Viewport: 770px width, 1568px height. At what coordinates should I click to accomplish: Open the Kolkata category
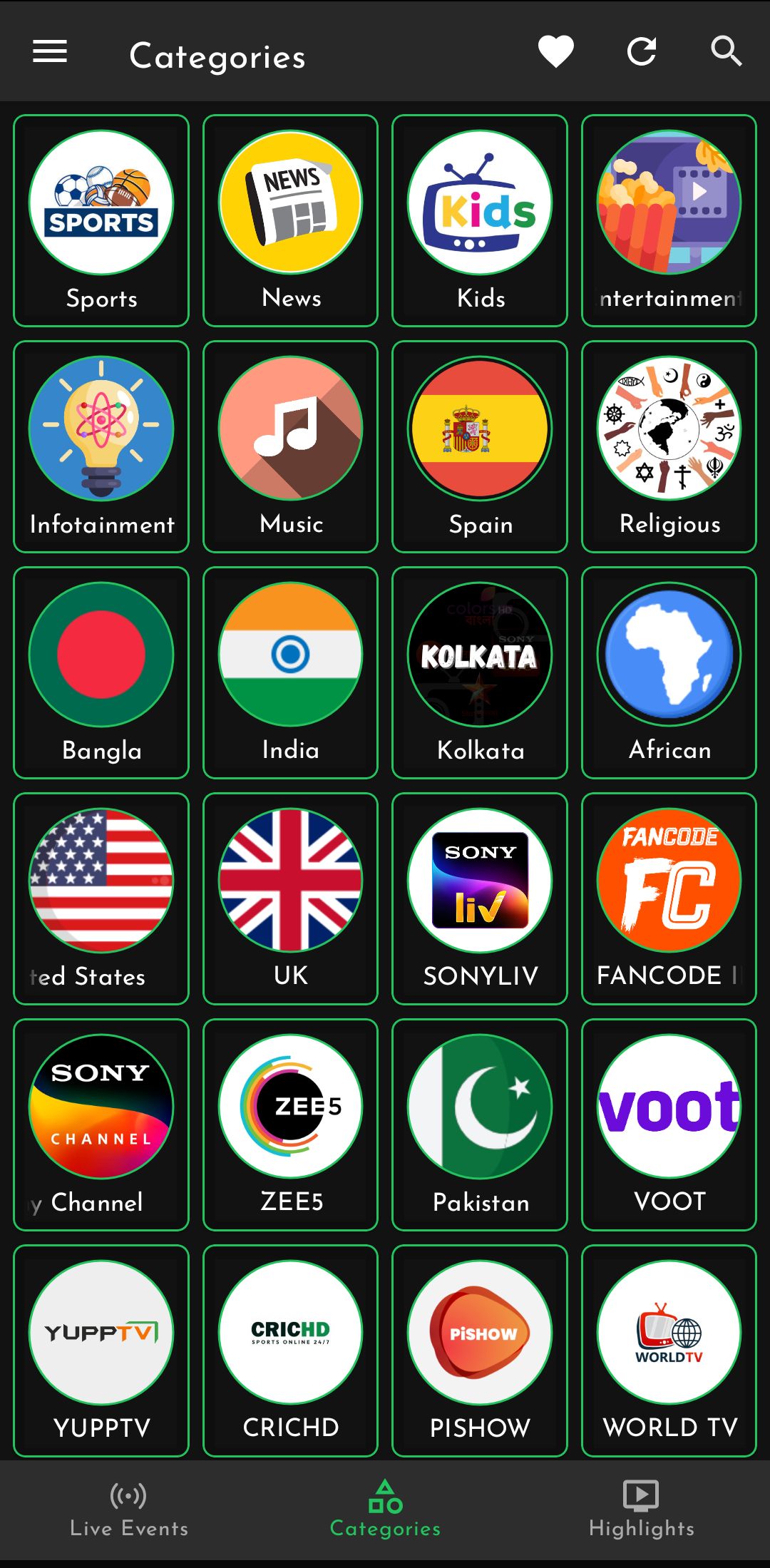[x=479, y=672]
